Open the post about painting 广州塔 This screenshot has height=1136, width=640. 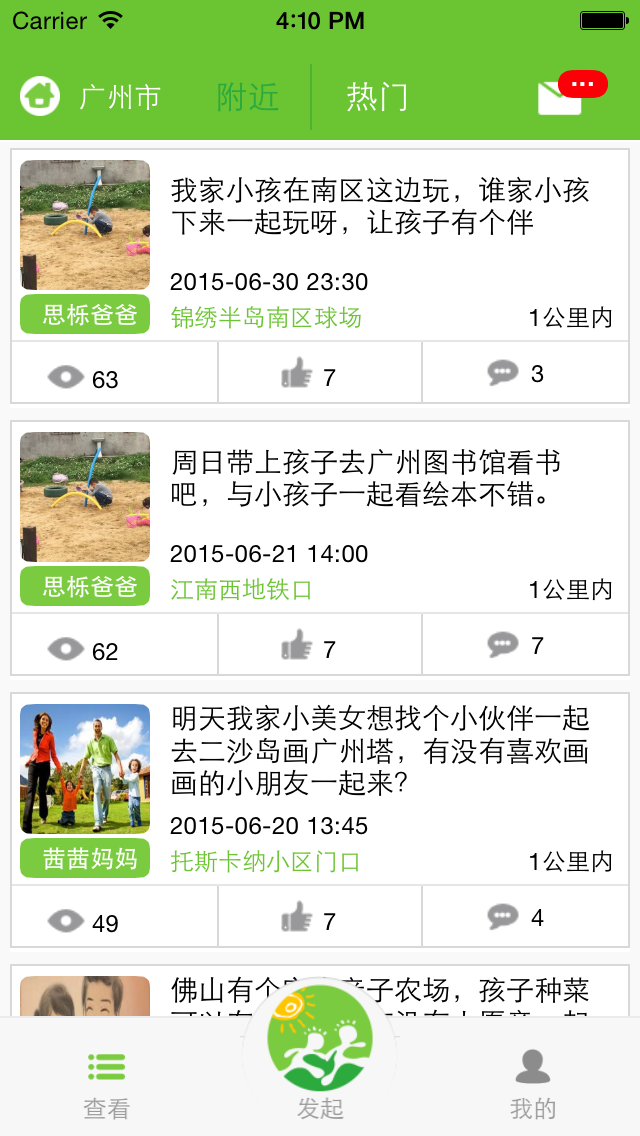380,751
